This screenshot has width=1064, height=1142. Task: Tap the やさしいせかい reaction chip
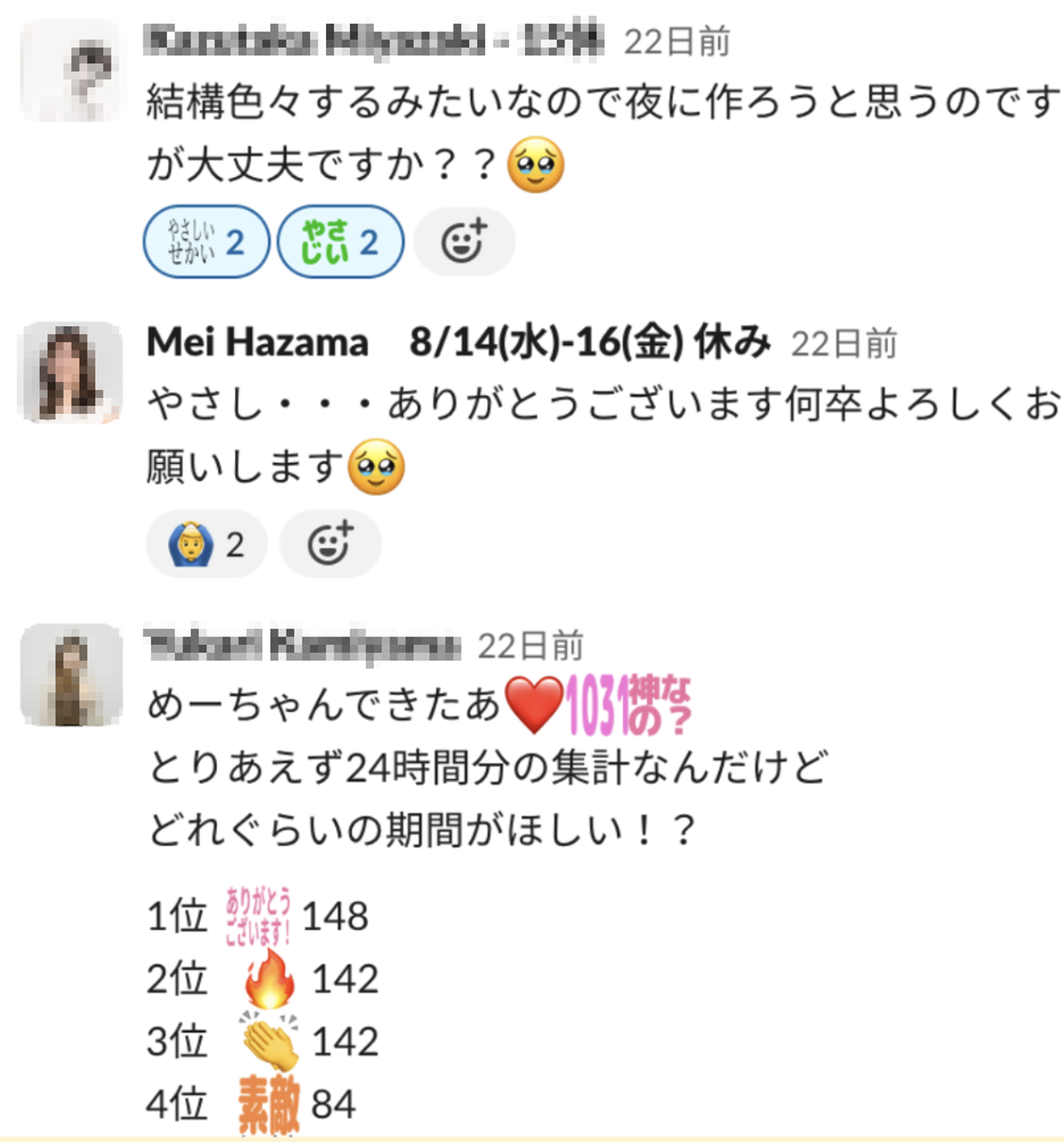coord(205,242)
